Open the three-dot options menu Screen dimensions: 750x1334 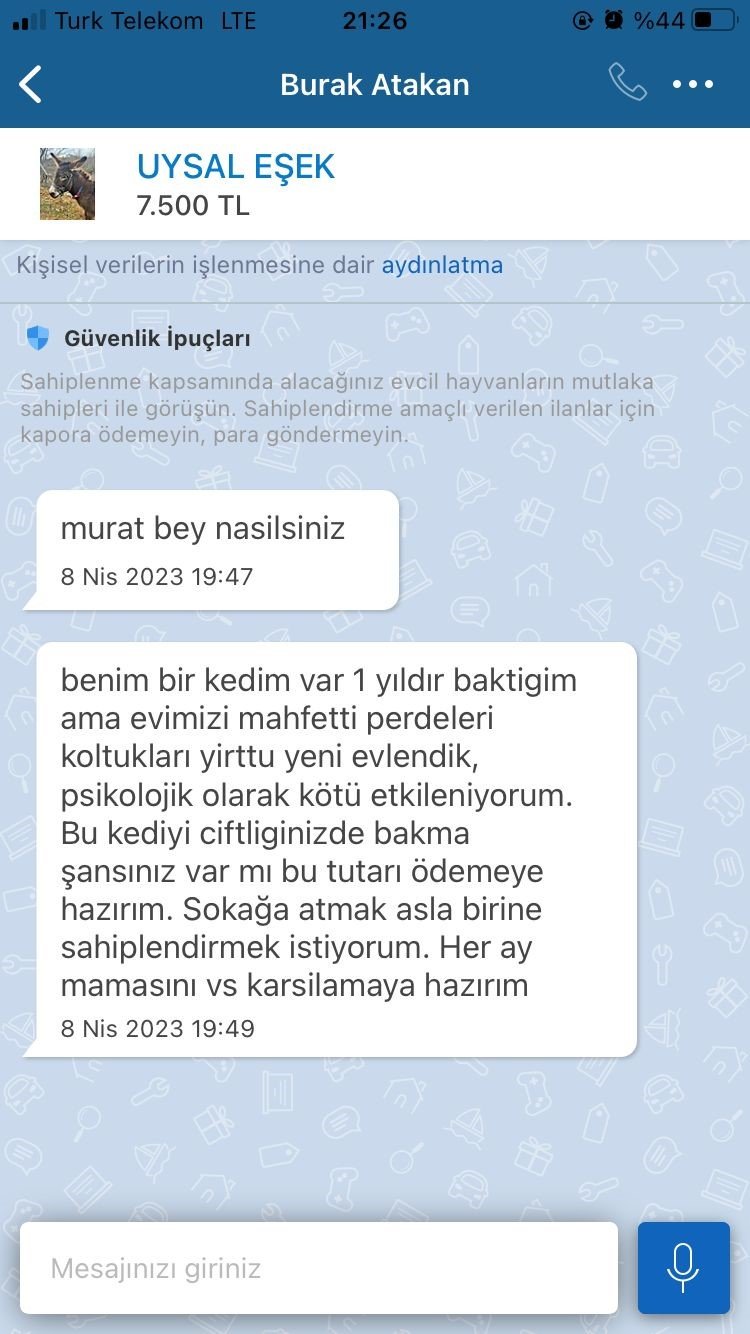(x=694, y=84)
